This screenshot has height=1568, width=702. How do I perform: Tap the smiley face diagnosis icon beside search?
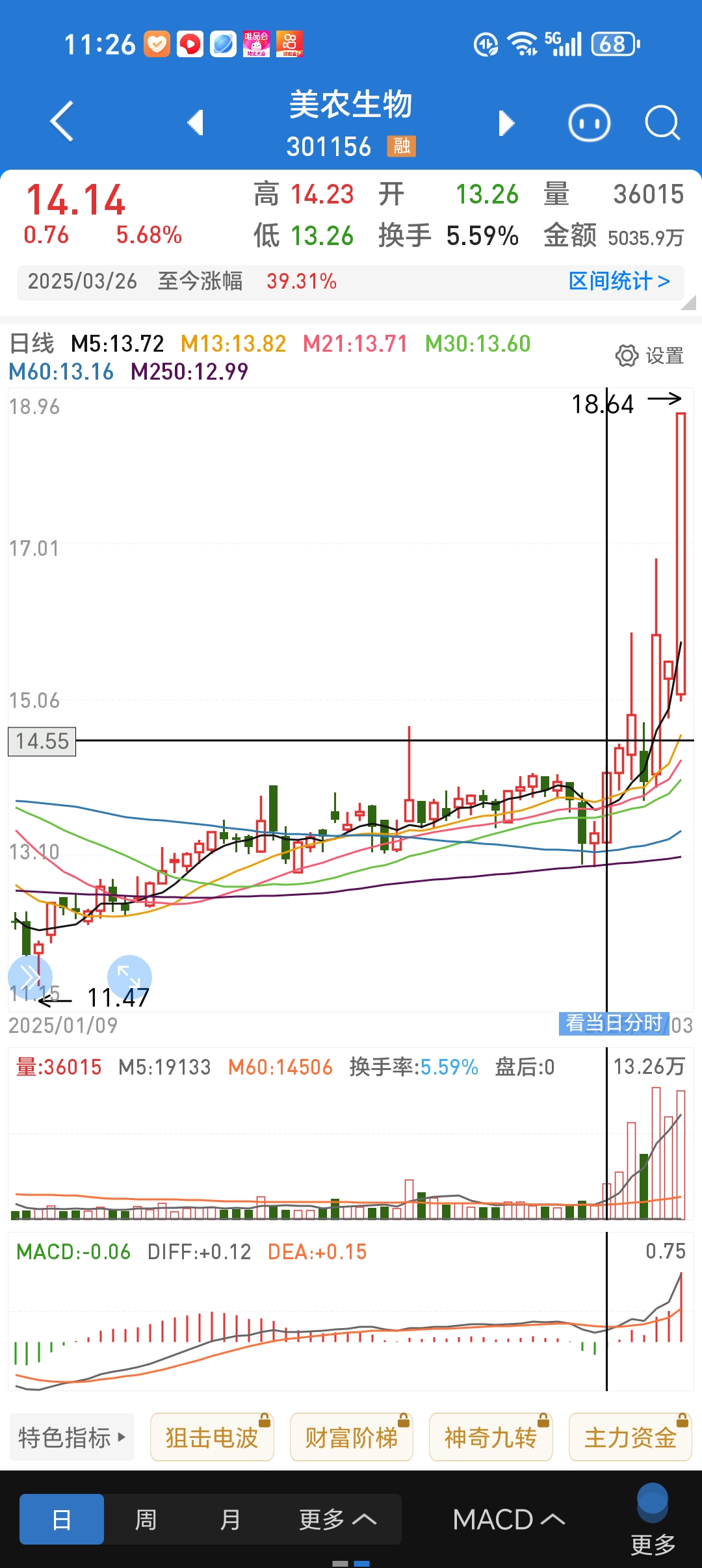coord(588,122)
